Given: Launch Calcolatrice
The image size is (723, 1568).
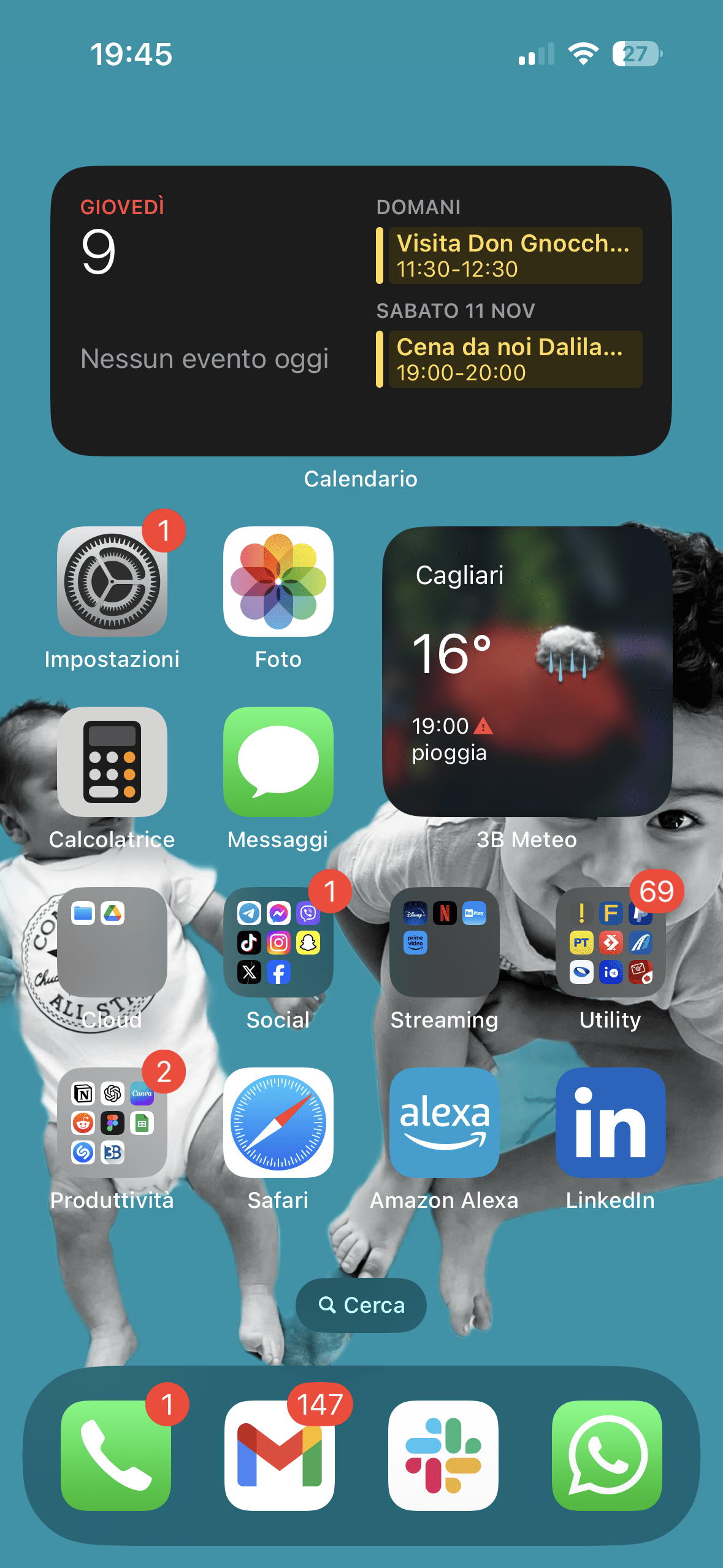Looking at the screenshot, I should [112, 762].
